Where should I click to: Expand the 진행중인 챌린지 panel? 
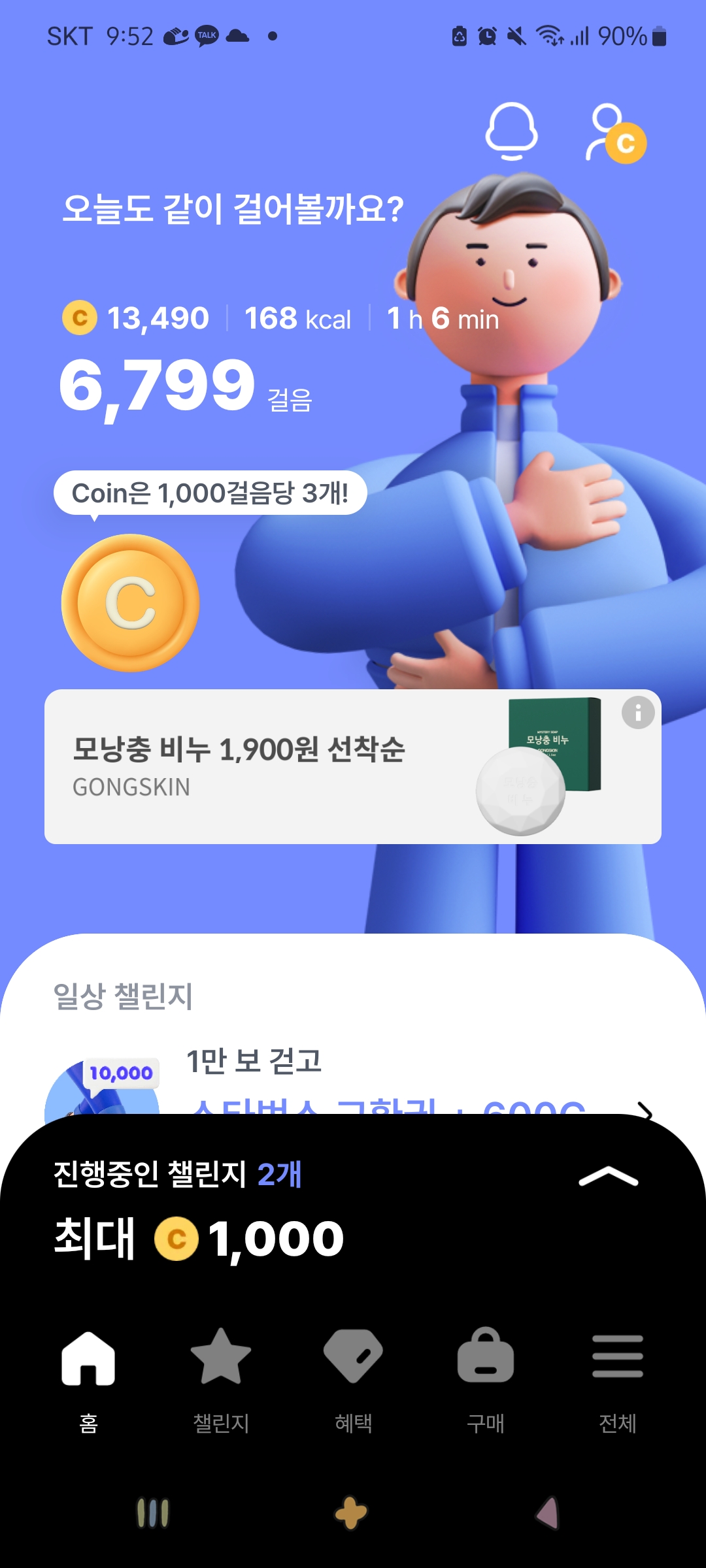click(608, 1177)
